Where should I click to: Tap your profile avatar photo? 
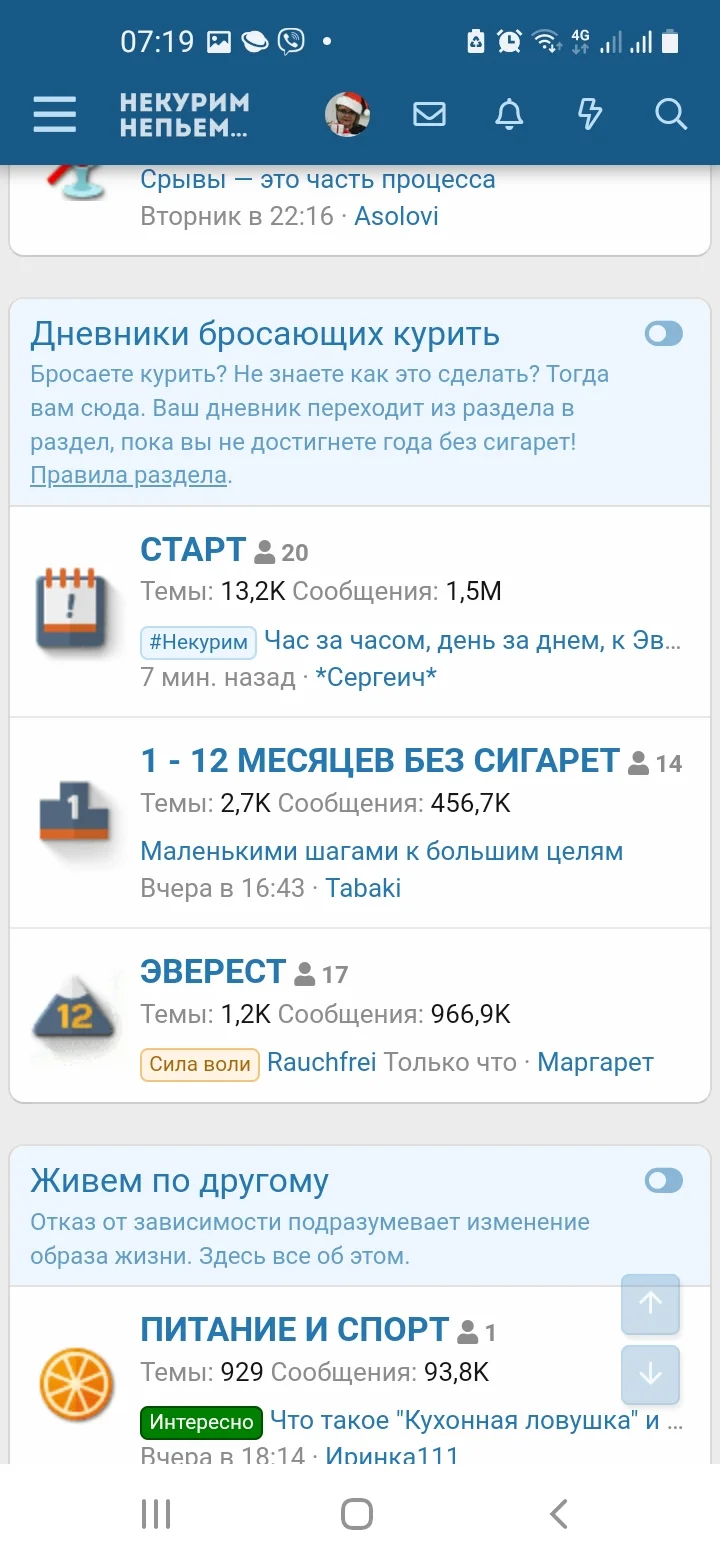[347, 114]
